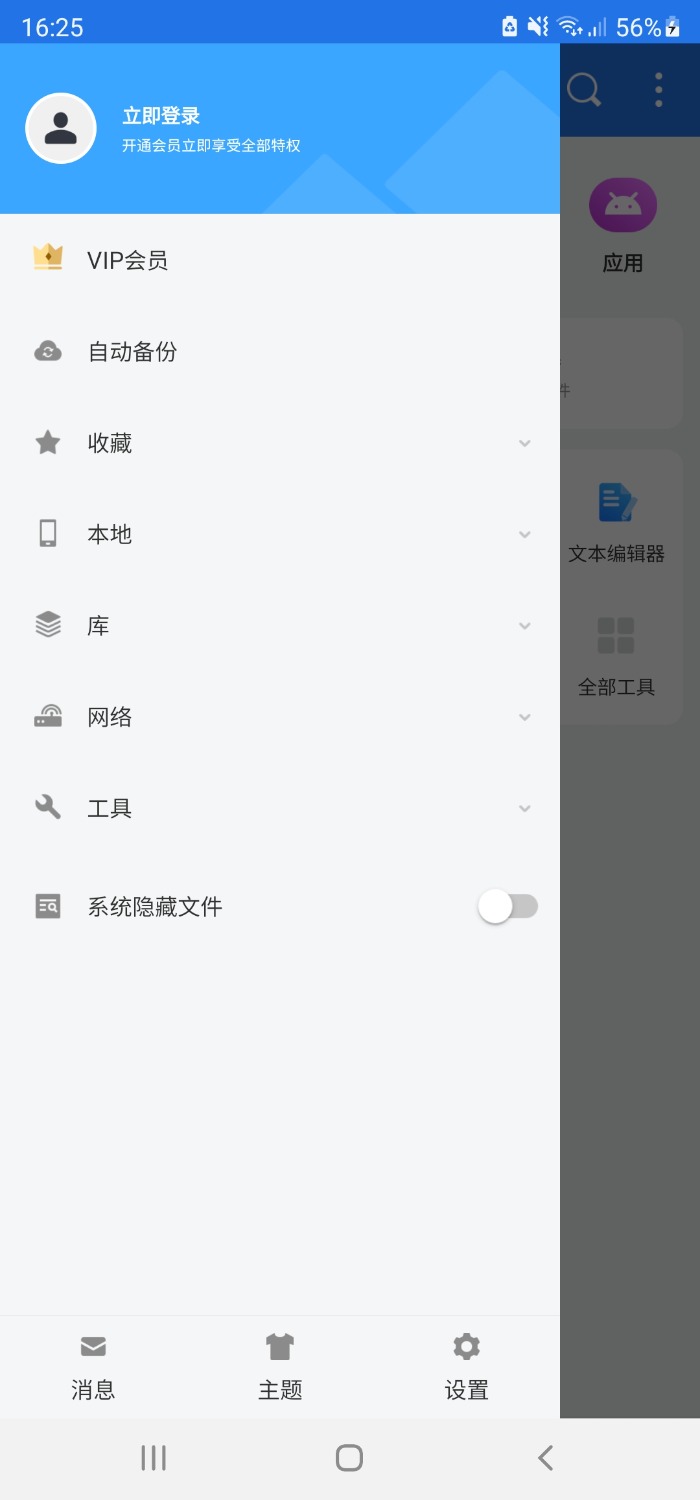Expand the 本地 local storage section
Screen dimensions: 700x1500
[x=280, y=534]
